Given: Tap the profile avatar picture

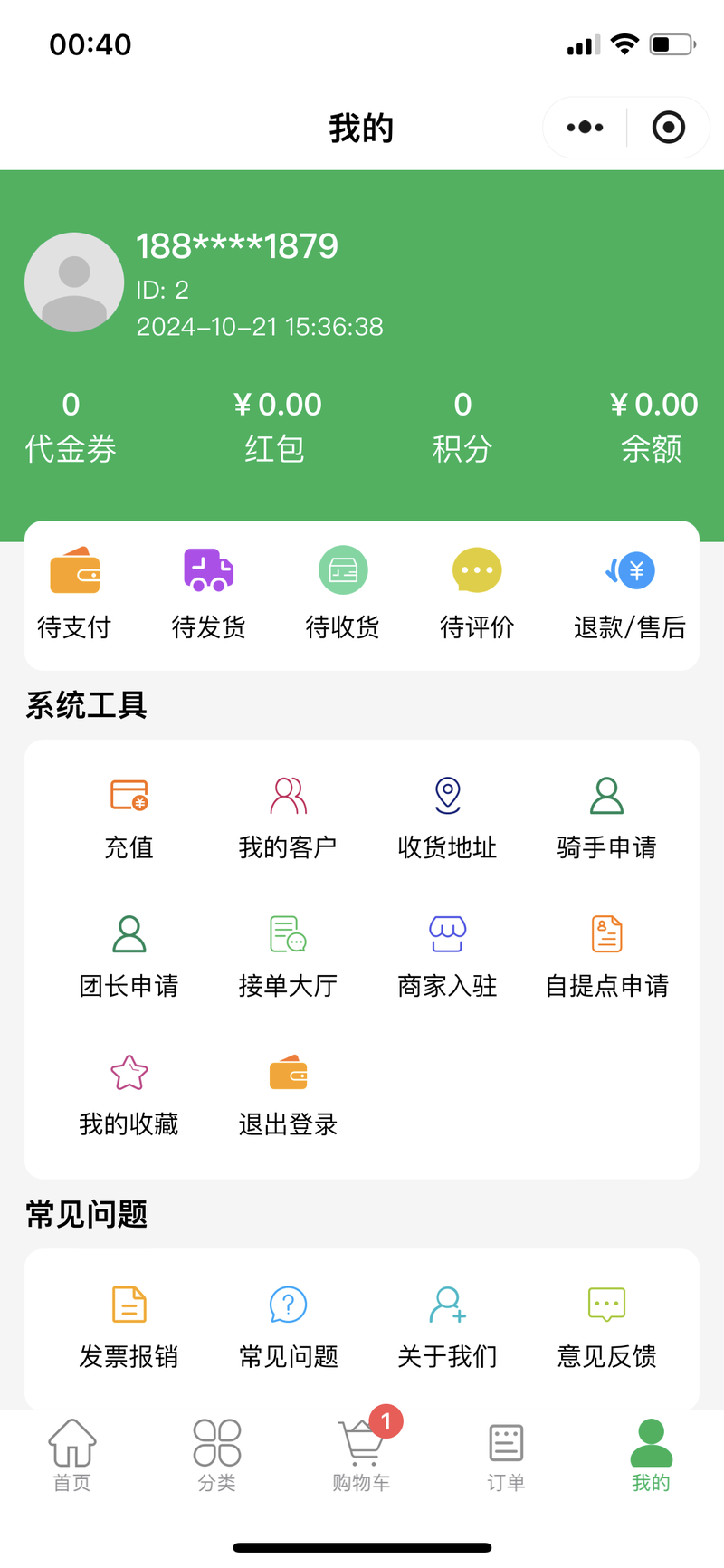Looking at the screenshot, I should tap(74, 282).
